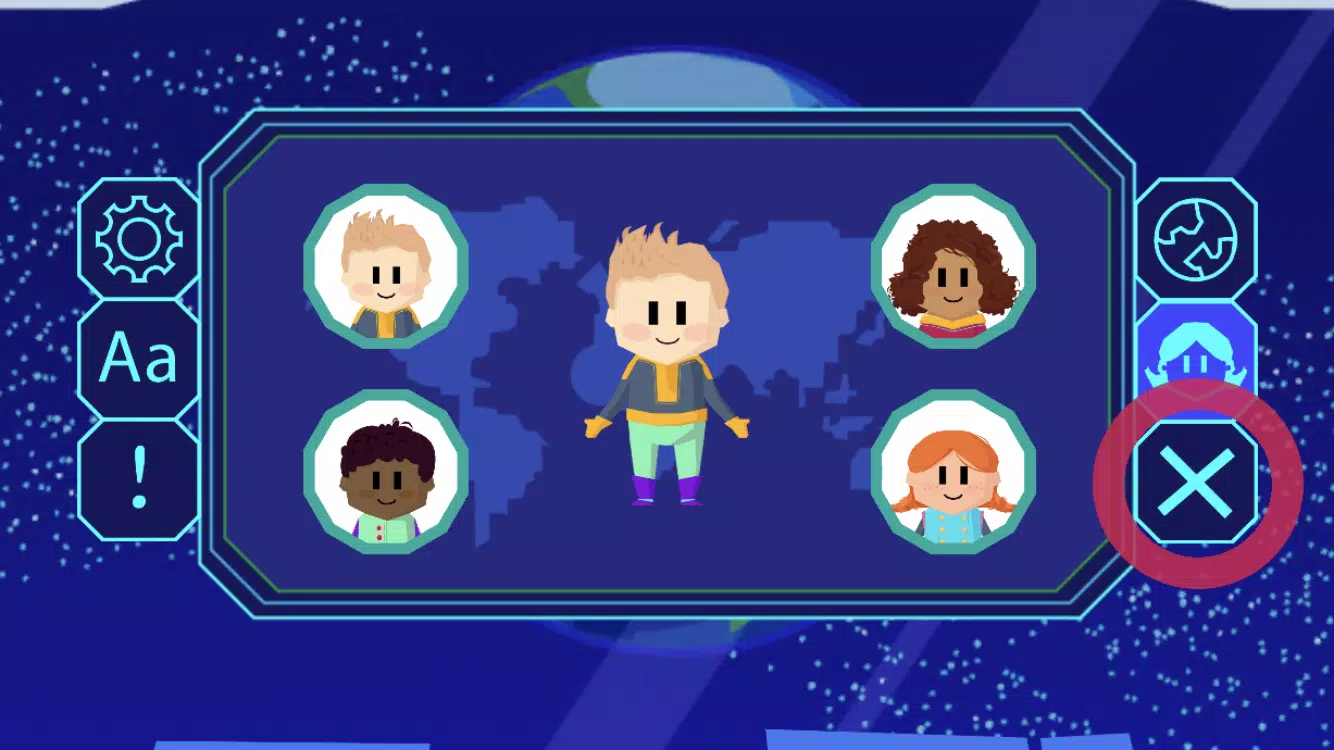1334x750 pixels.
Task: Choose the dark-haired boy in green shirt
Action: point(386,472)
